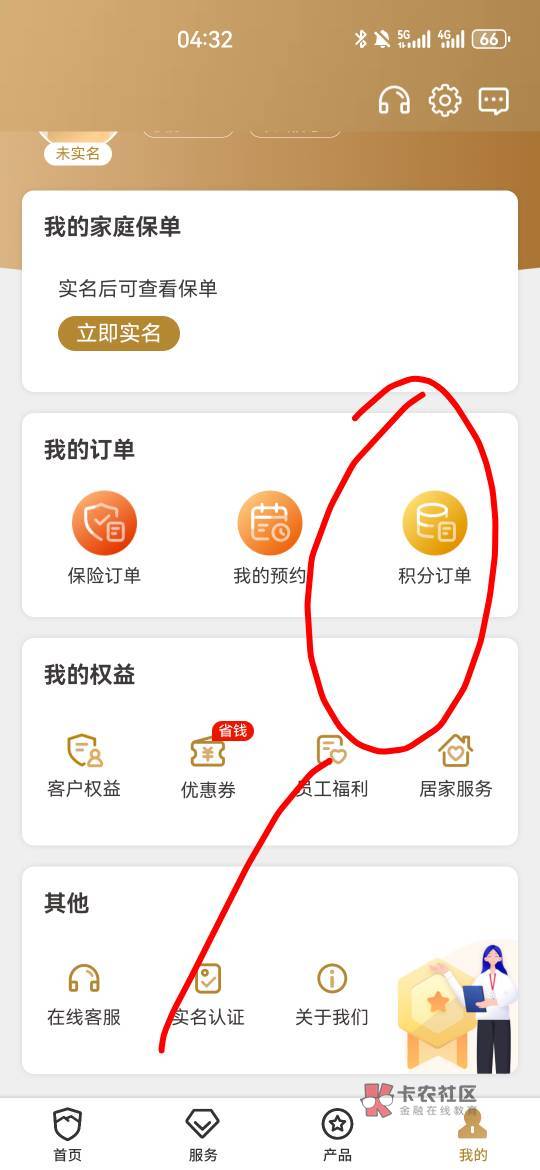Open 居家服务
This screenshot has width=540, height=1170.
pos(456,766)
